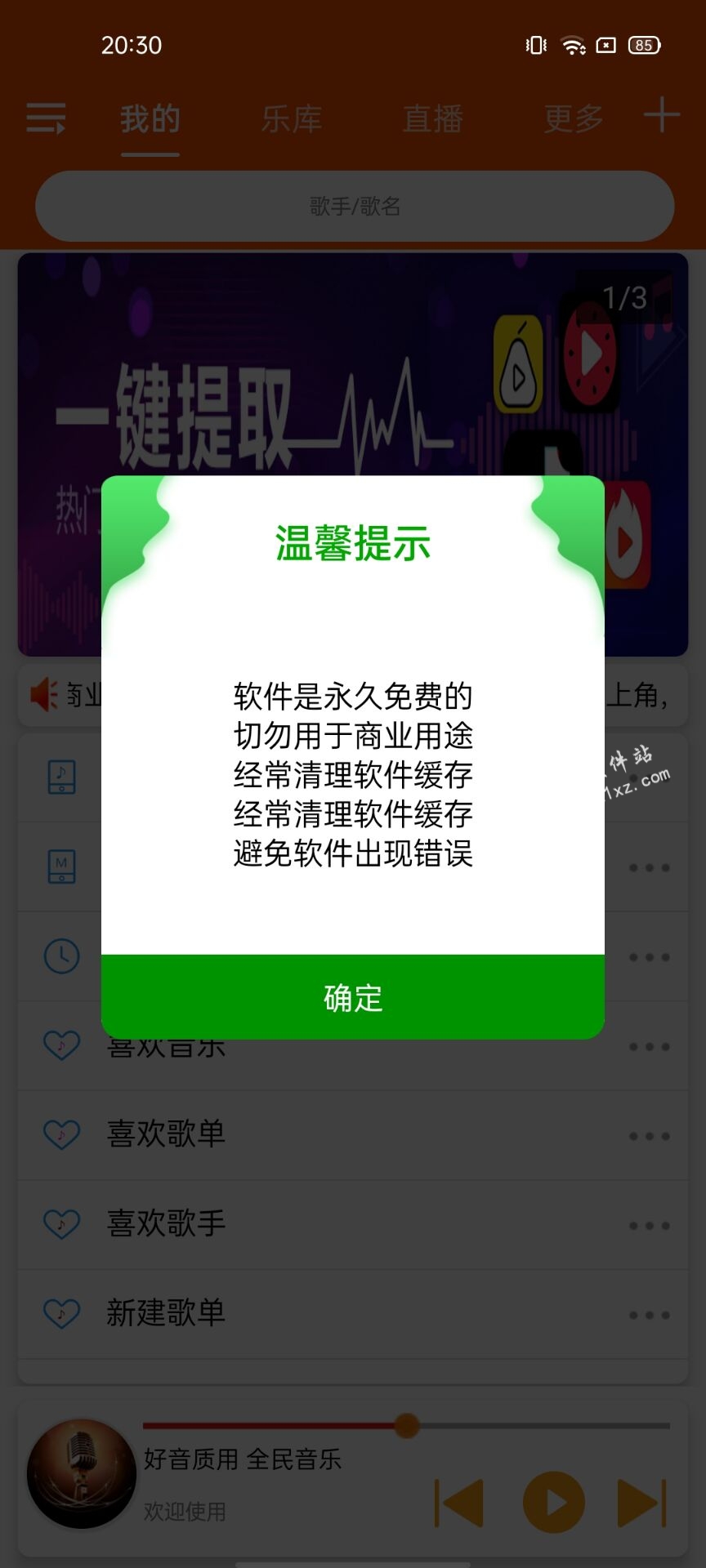This screenshot has width=706, height=1568.
Task: Open more options for 新建歌单
Action: coord(649,1316)
